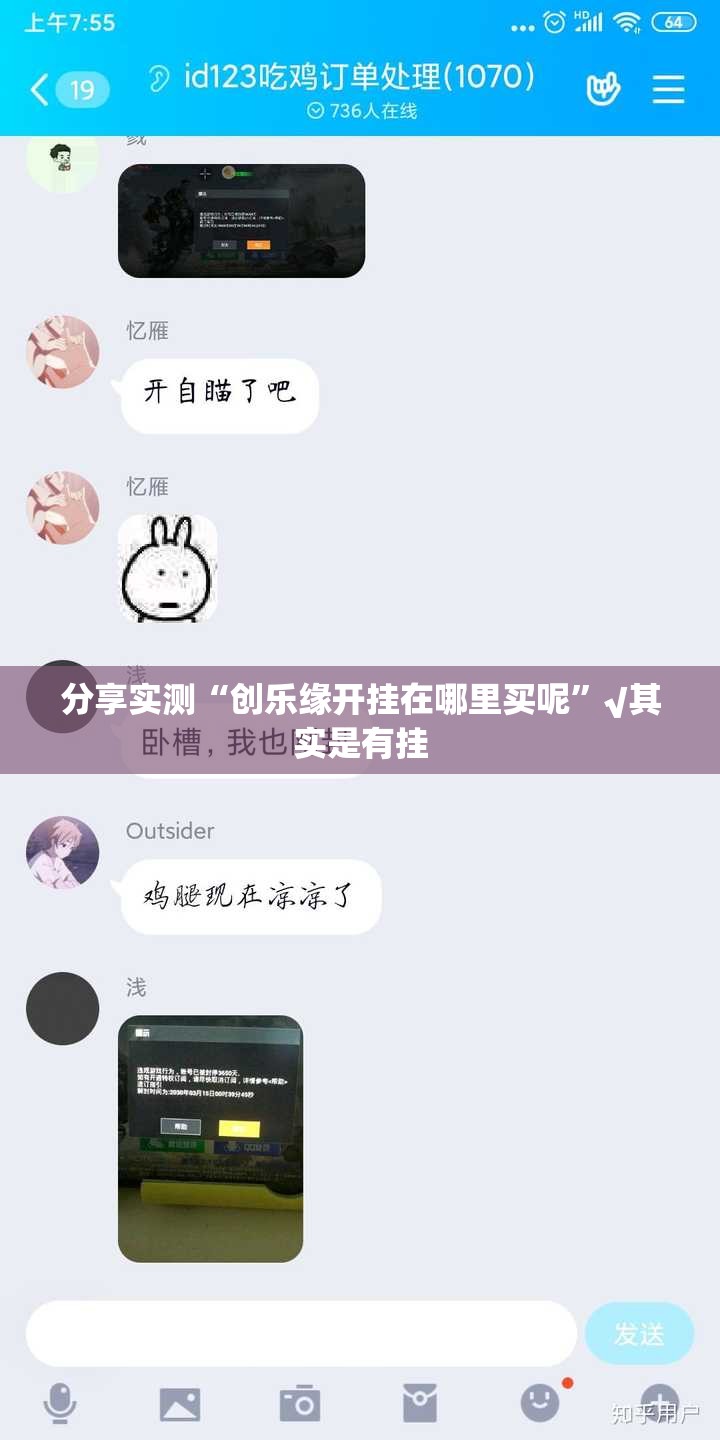Expand more options with the plus icon

[659, 1403]
